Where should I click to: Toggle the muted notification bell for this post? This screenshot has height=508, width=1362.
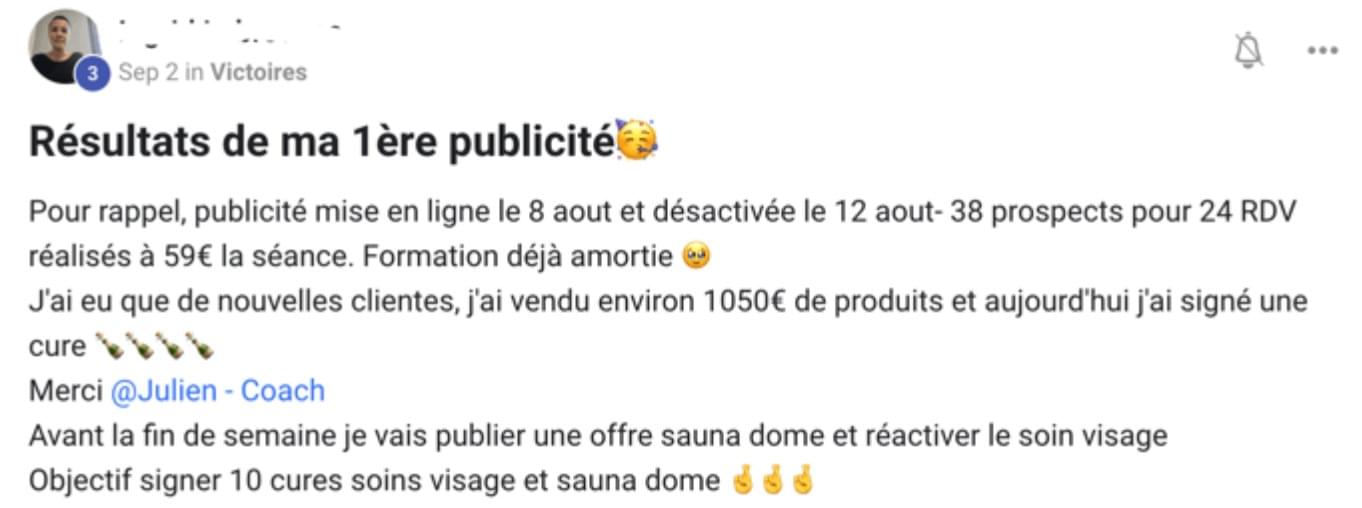tap(1247, 49)
